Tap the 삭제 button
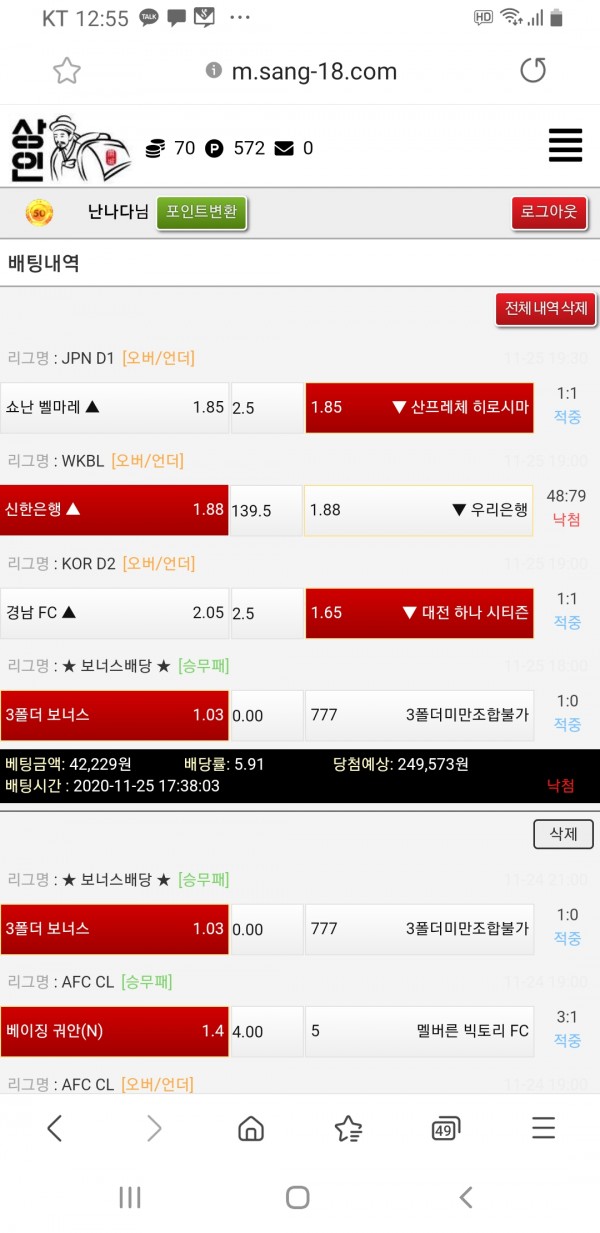600x1233 pixels. tap(563, 834)
